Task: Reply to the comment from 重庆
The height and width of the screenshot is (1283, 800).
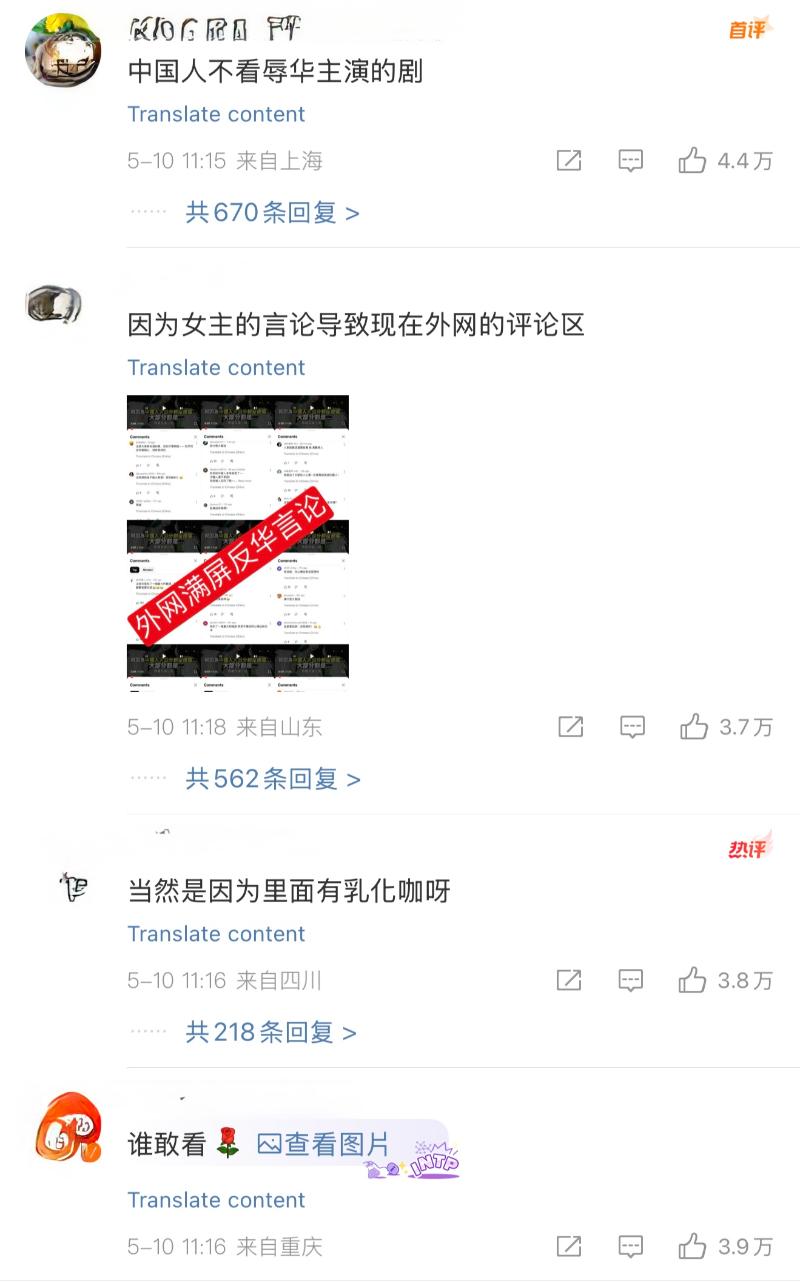Action: (x=630, y=1247)
